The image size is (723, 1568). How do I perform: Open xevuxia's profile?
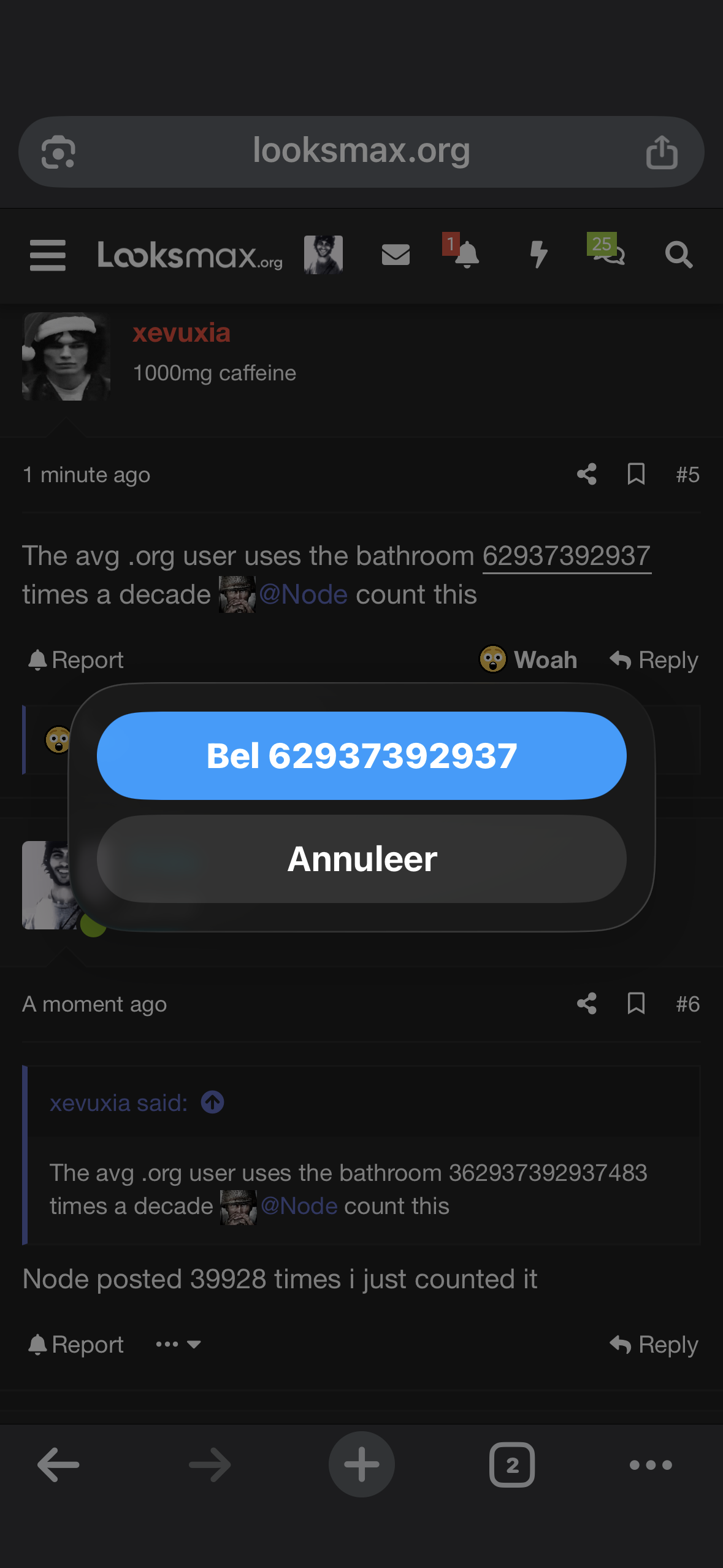[x=182, y=333]
